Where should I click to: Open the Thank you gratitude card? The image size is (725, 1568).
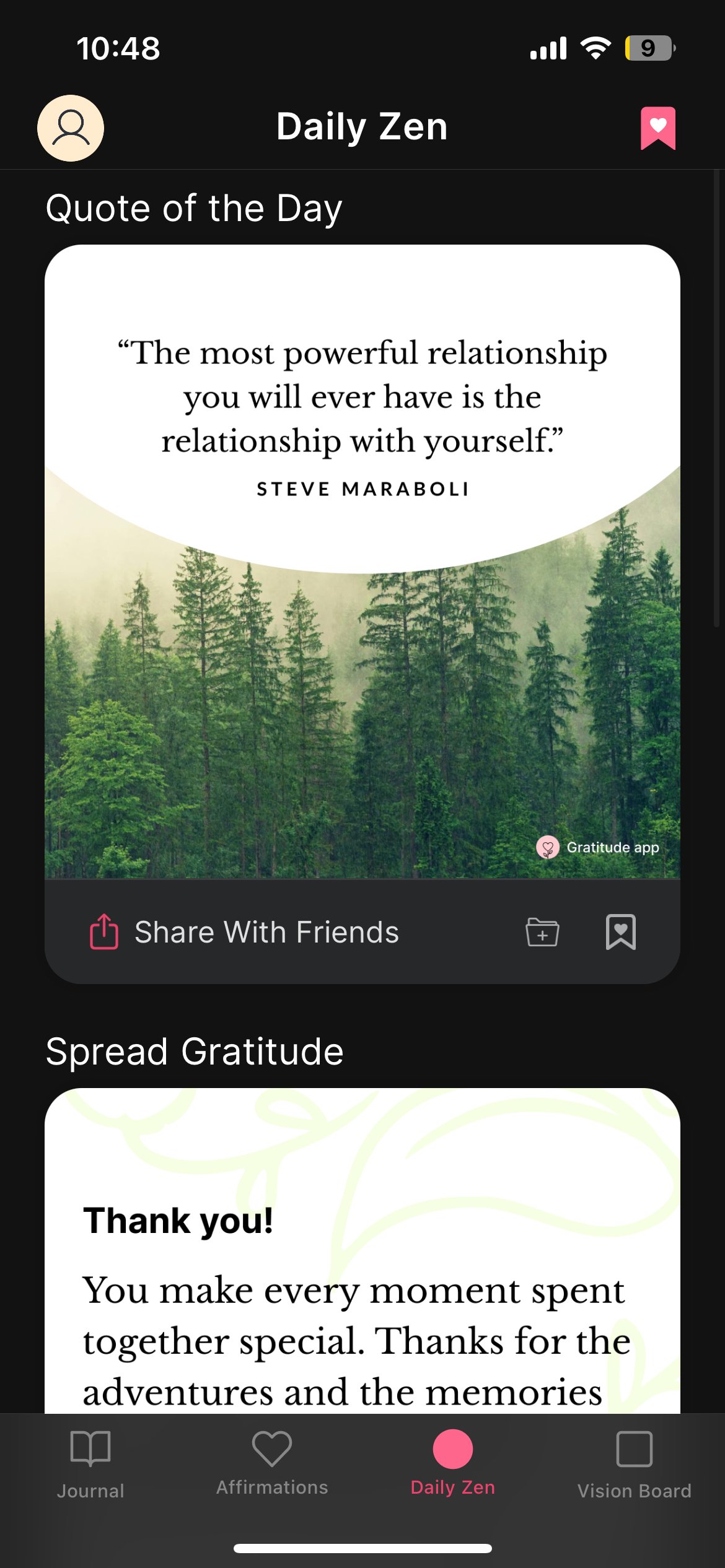[362, 1250]
